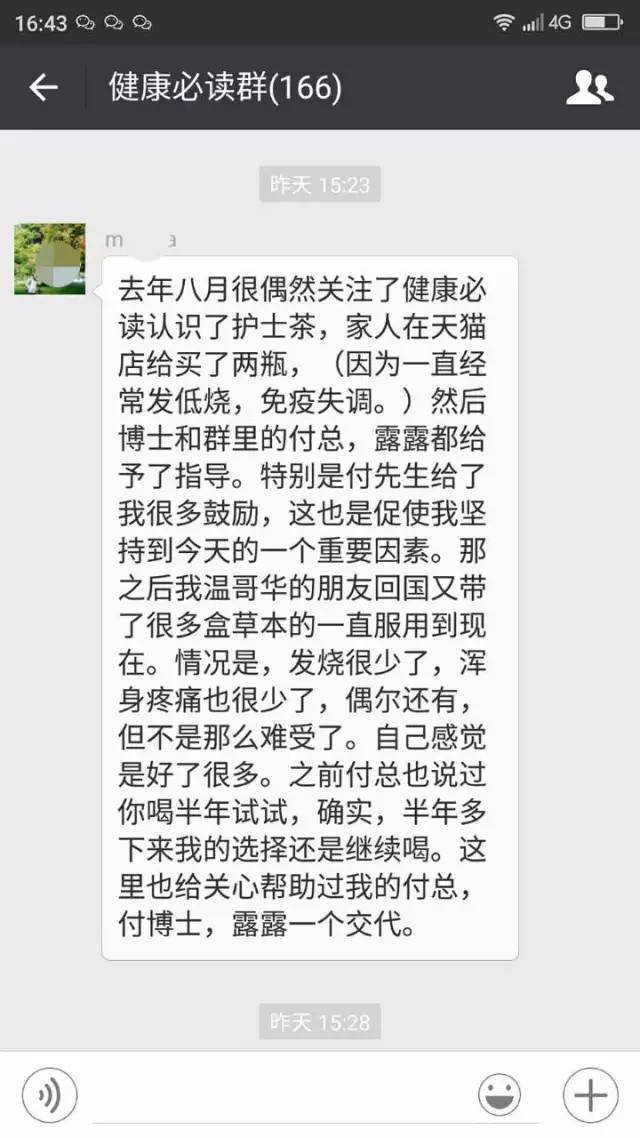The height and width of the screenshot is (1138, 640).
Task: Switch to voice message input
Action: tap(49, 1097)
